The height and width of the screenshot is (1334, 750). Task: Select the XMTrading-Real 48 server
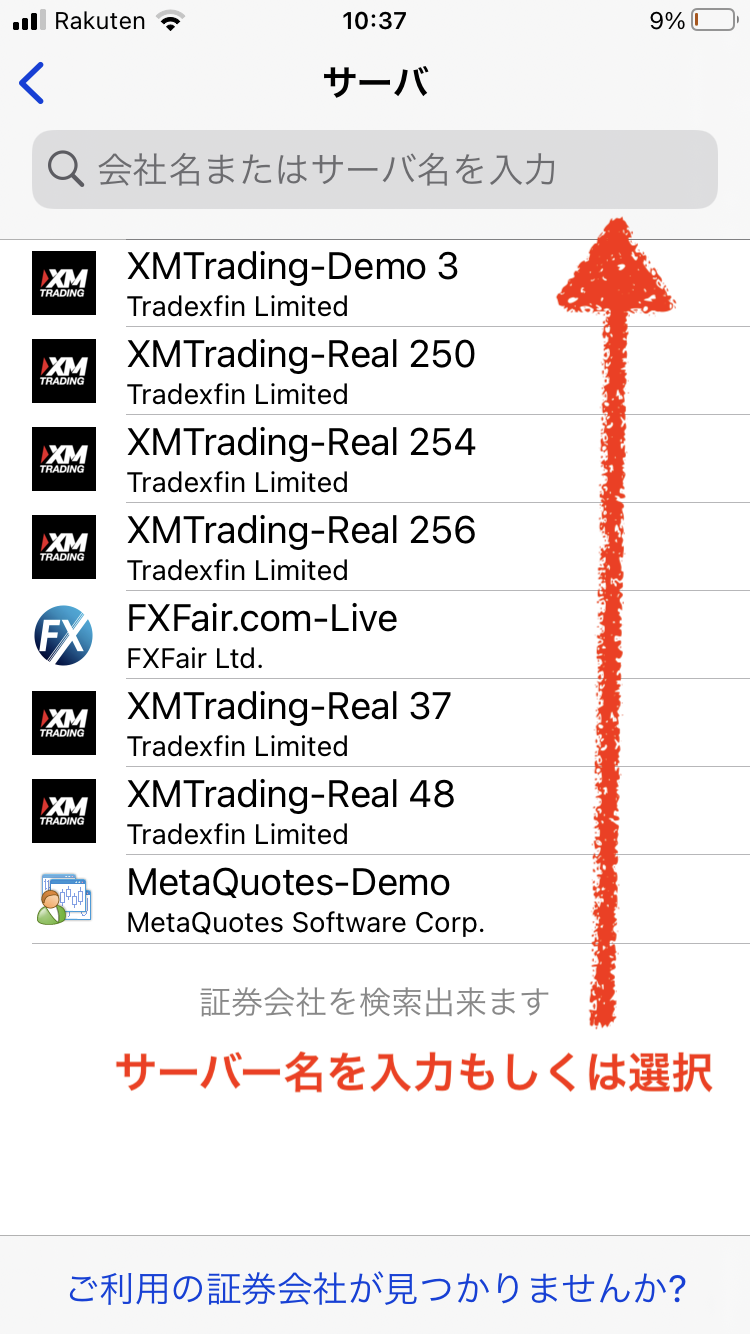coord(375,811)
